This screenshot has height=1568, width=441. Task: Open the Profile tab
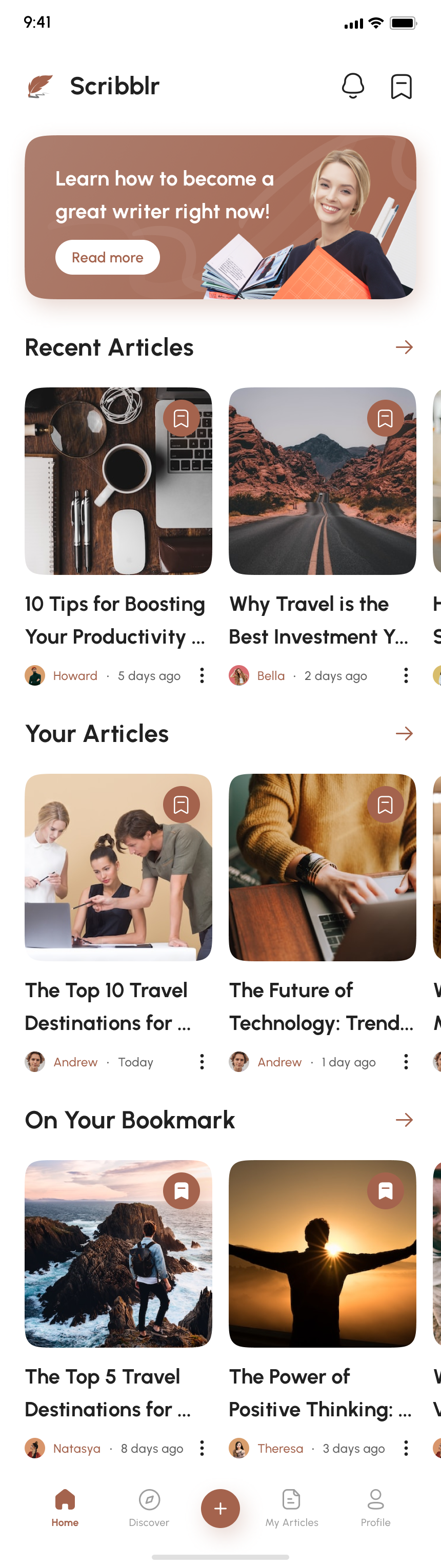[375, 1507]
